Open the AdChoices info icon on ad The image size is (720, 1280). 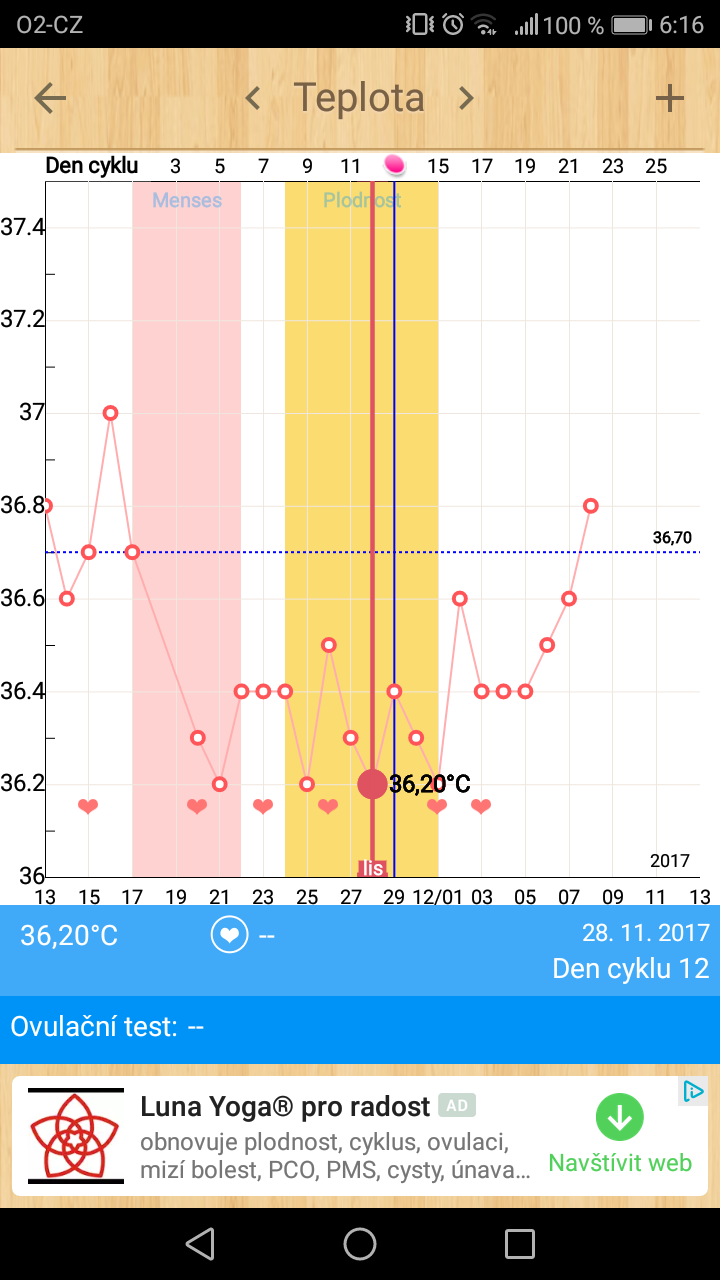[693, 1091]
